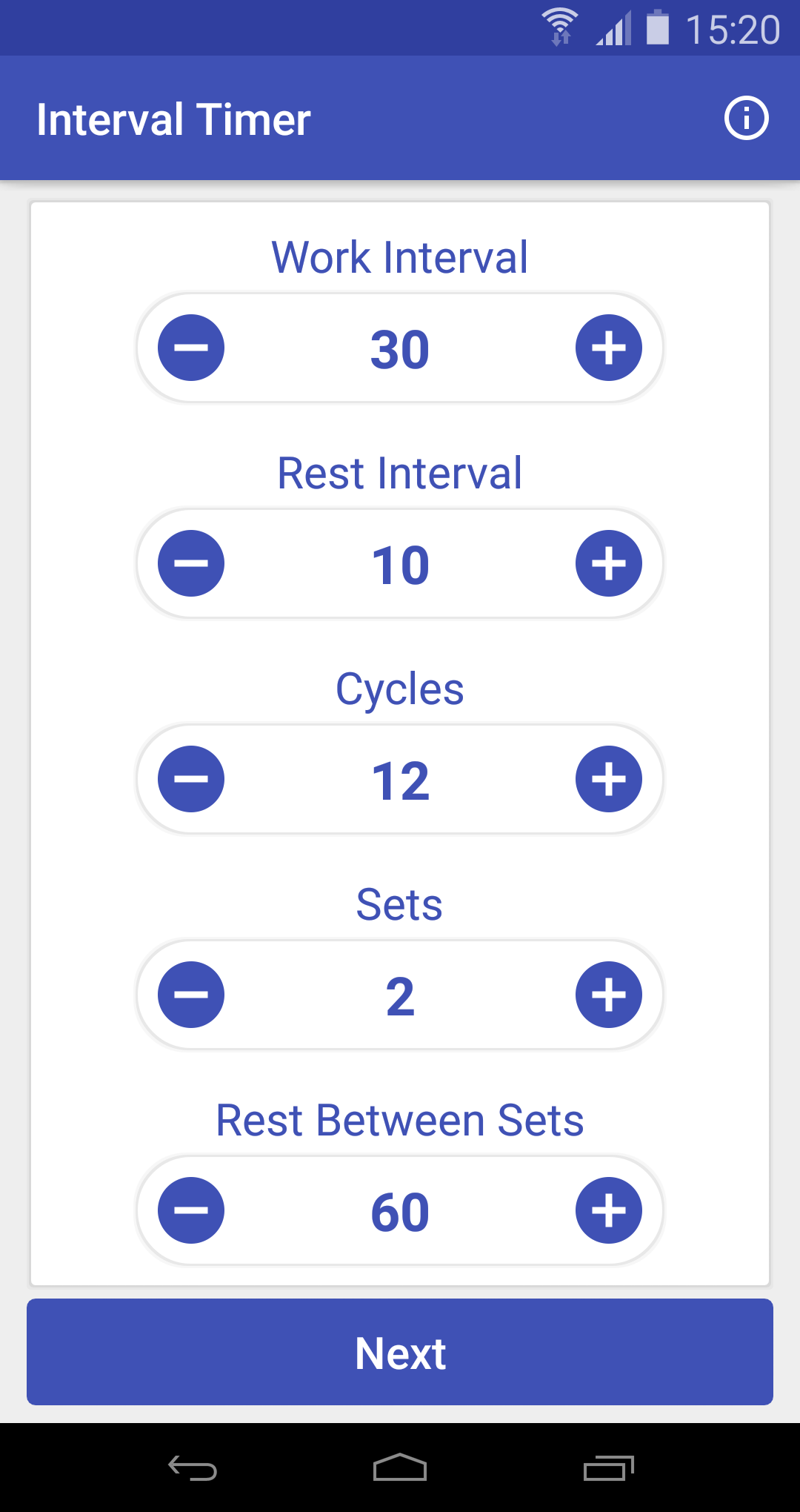Open the app info dialog
Viewport: 800px width, 1512px height.
tap(747, 119)
